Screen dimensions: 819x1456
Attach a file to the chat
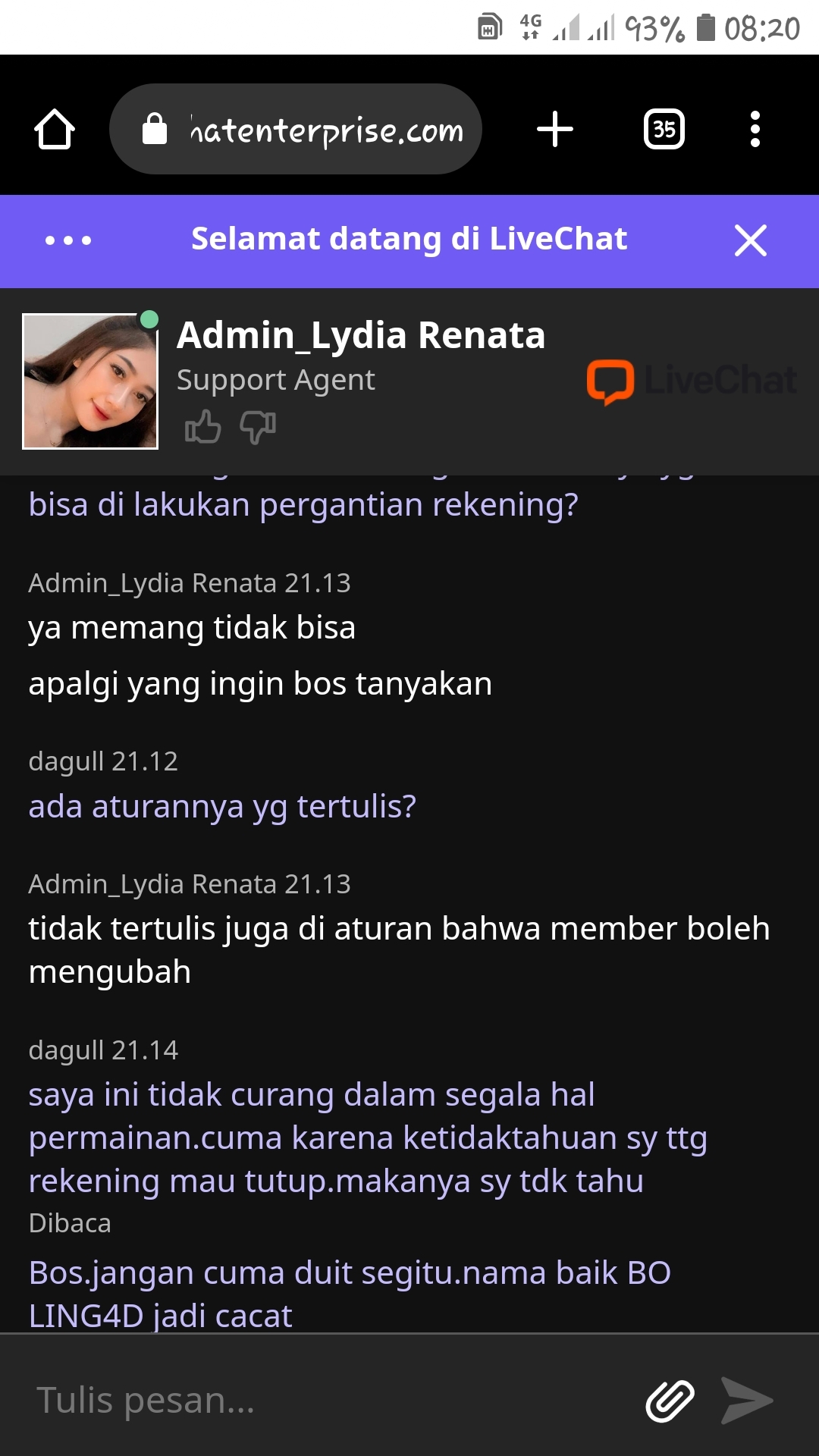[670, 1400]
